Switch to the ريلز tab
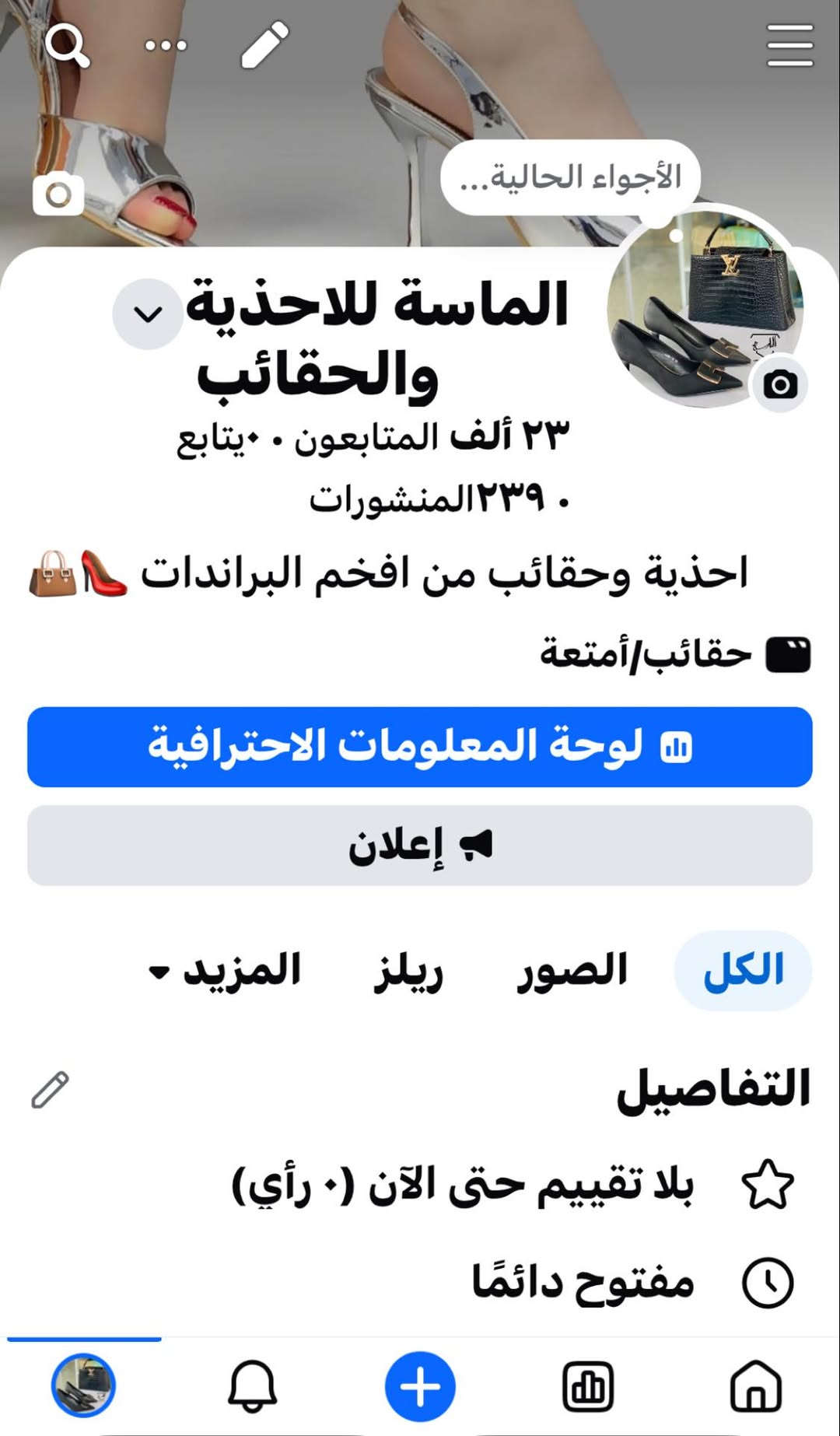This screenshot has height=1436, width=840. [x=408, y=972]
